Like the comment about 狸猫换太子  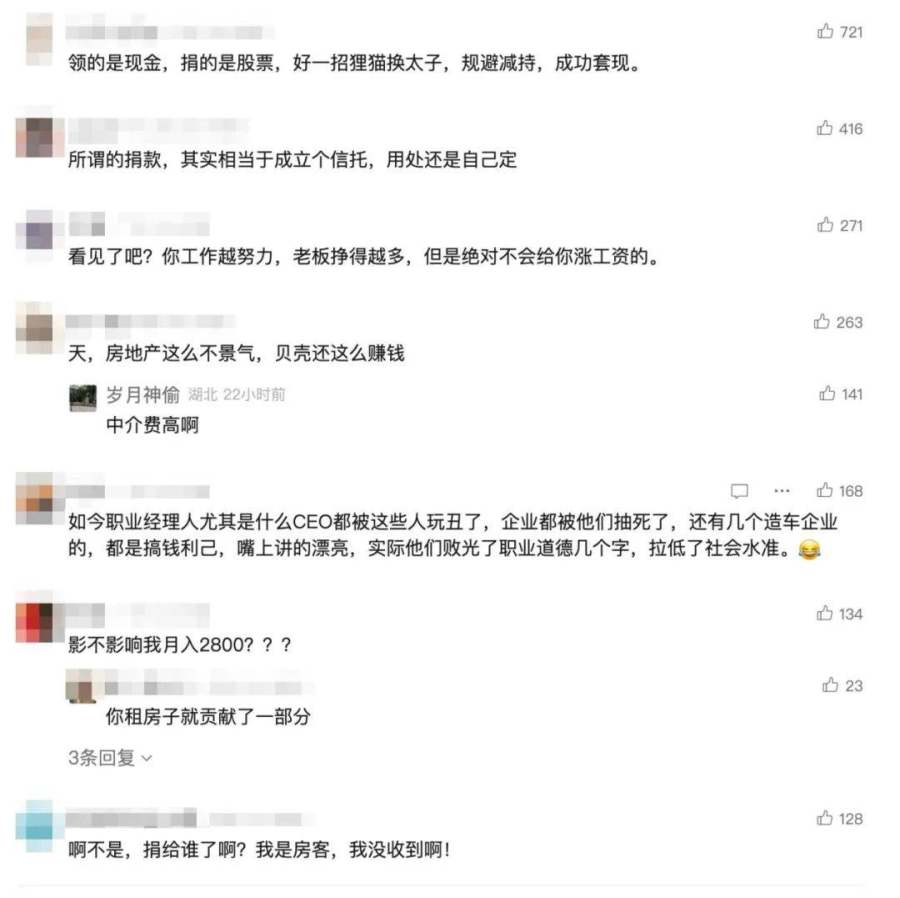click(826, 32)
